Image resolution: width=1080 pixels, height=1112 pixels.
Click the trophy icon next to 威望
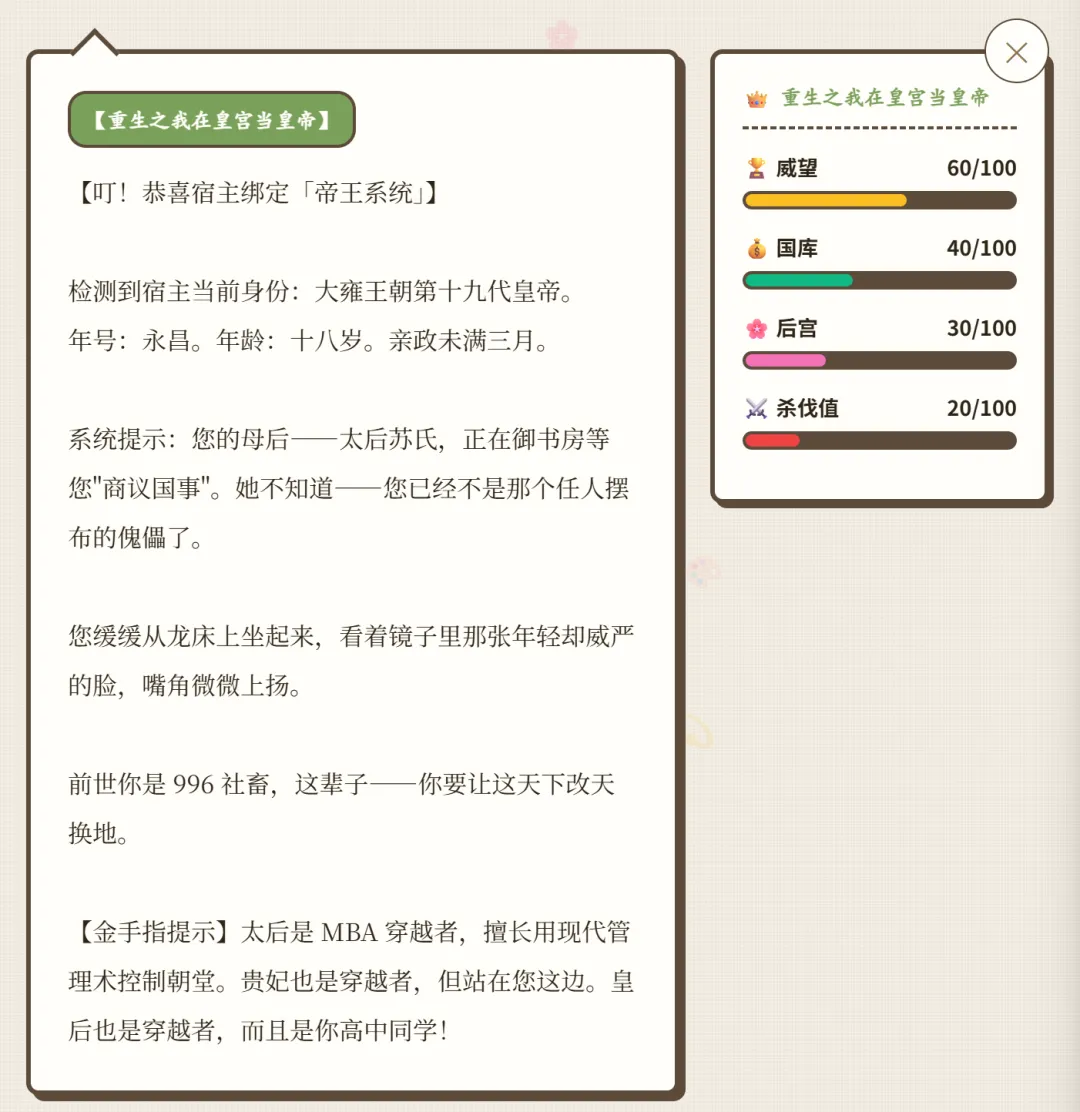coord(755,168)
